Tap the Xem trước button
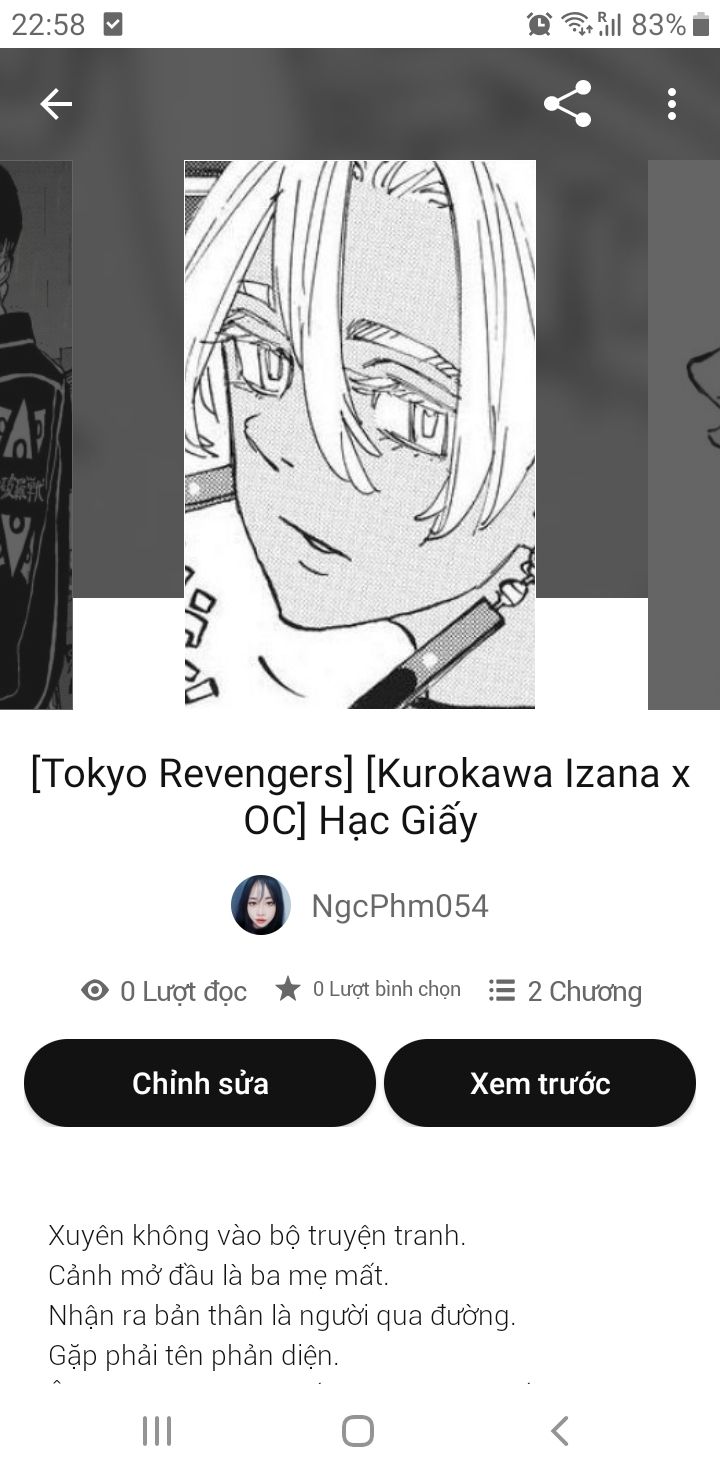Screen dimensions: 720x1480 point(540,1083)
